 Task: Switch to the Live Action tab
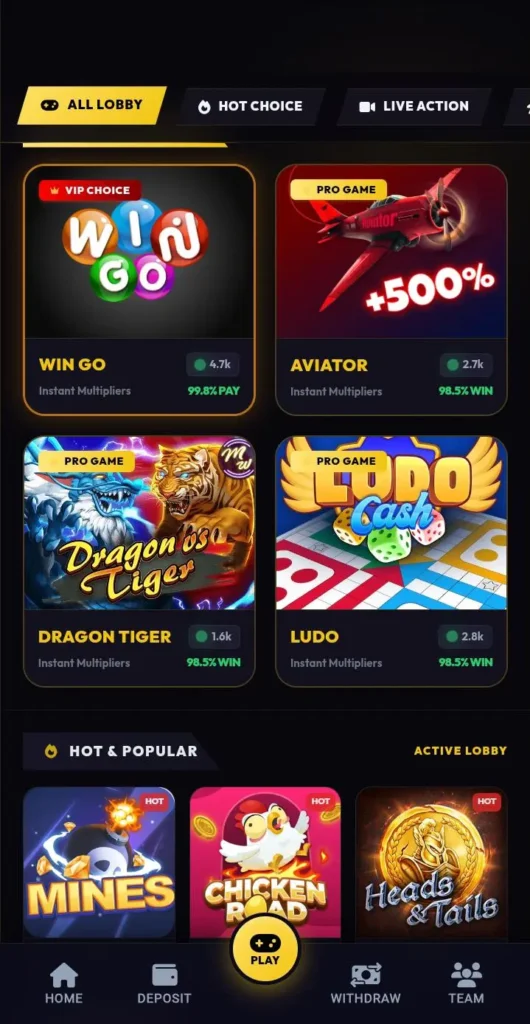(x=414, y=106)
